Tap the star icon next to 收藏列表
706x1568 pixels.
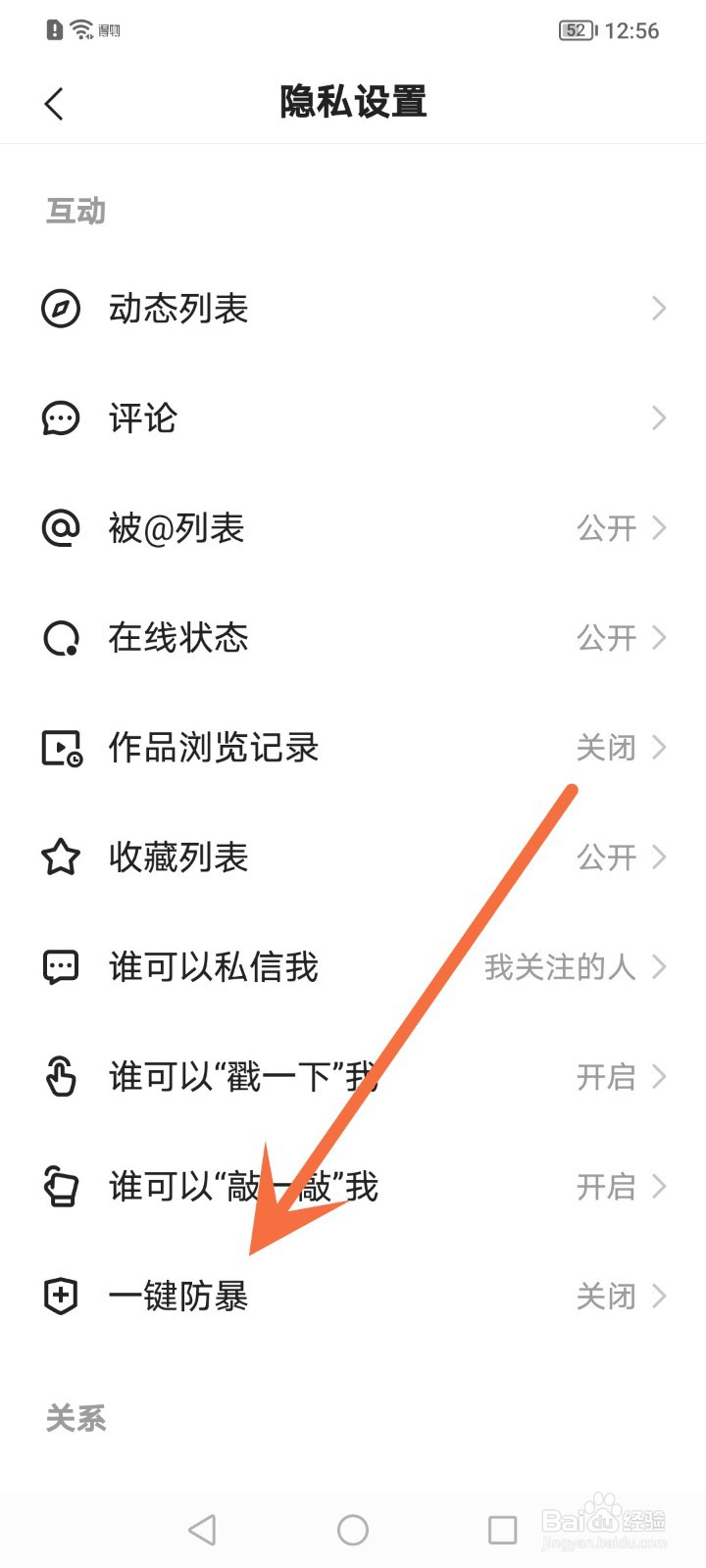(61, 857)
